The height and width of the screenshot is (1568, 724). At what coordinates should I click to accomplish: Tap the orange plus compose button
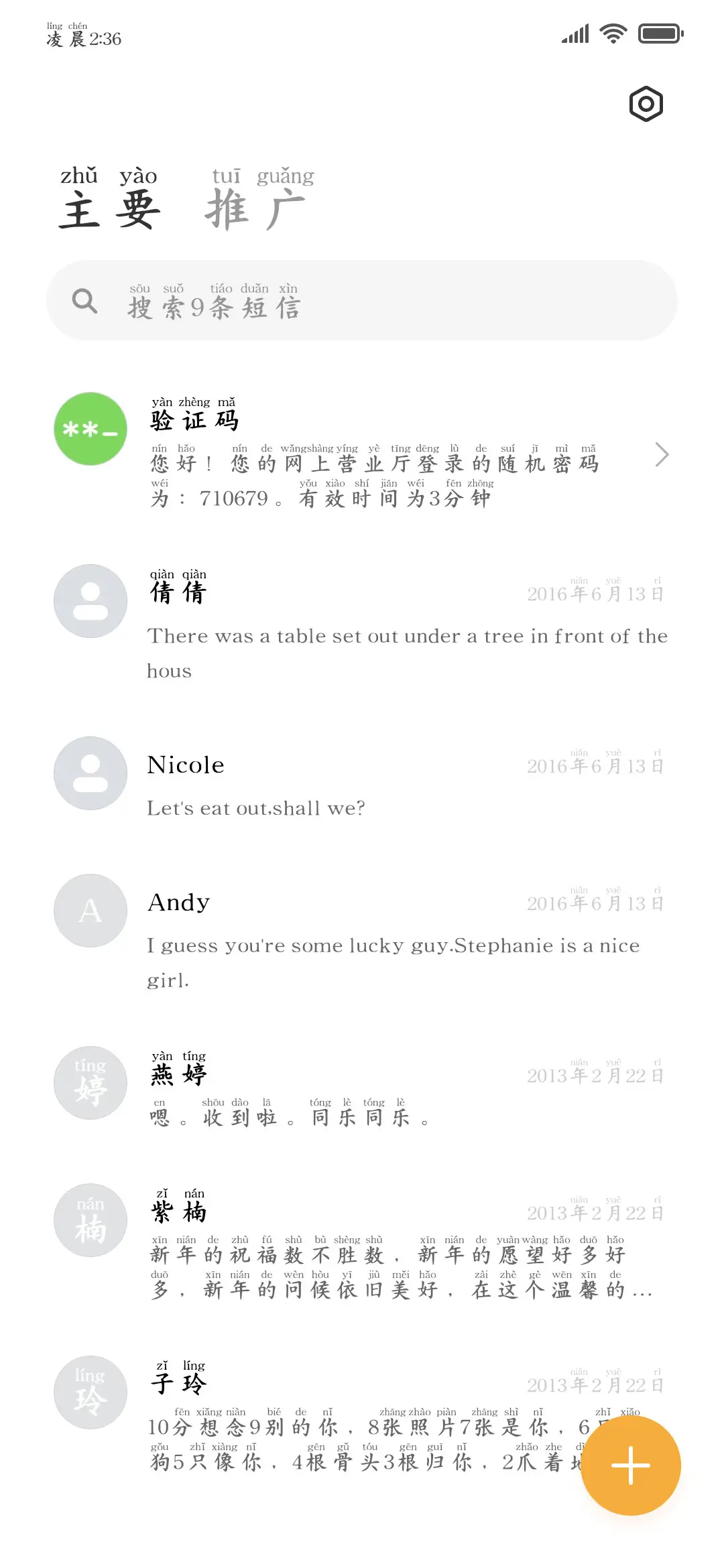[631, 1465]
